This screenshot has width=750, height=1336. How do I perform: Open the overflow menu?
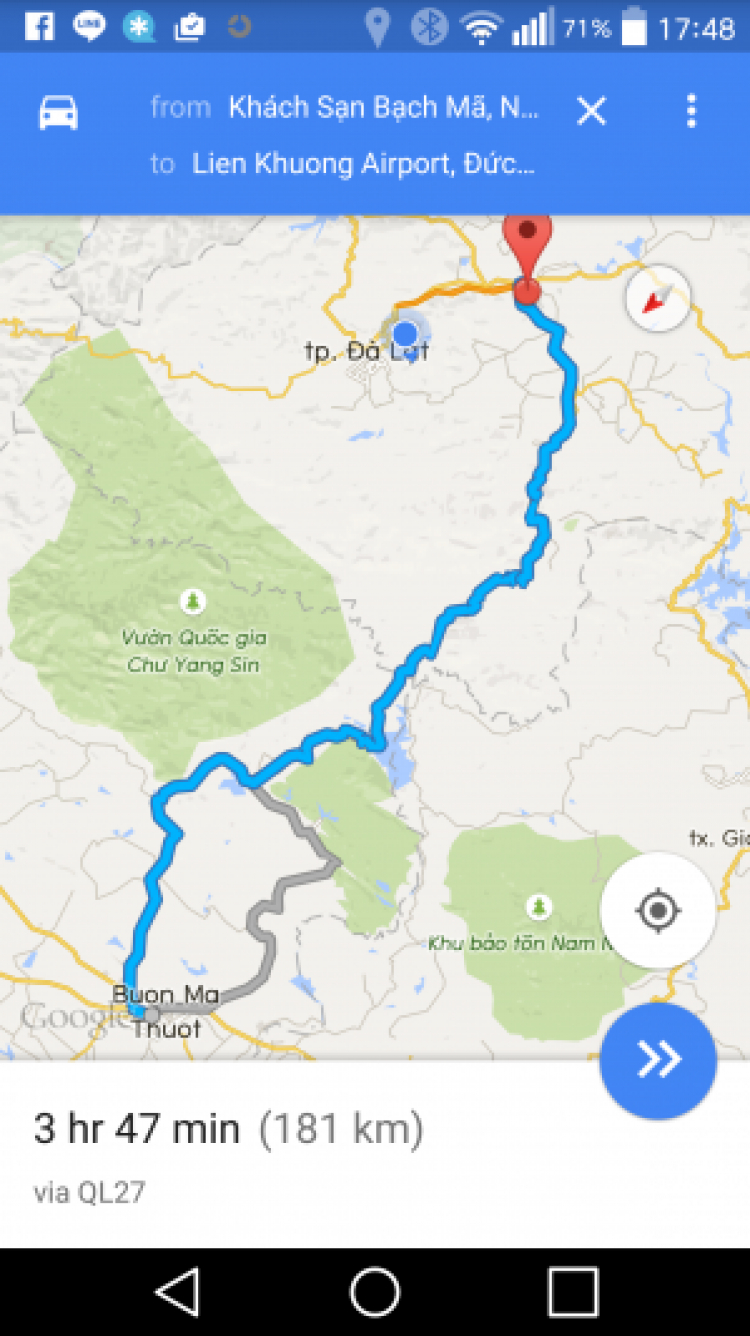(691, 111)
